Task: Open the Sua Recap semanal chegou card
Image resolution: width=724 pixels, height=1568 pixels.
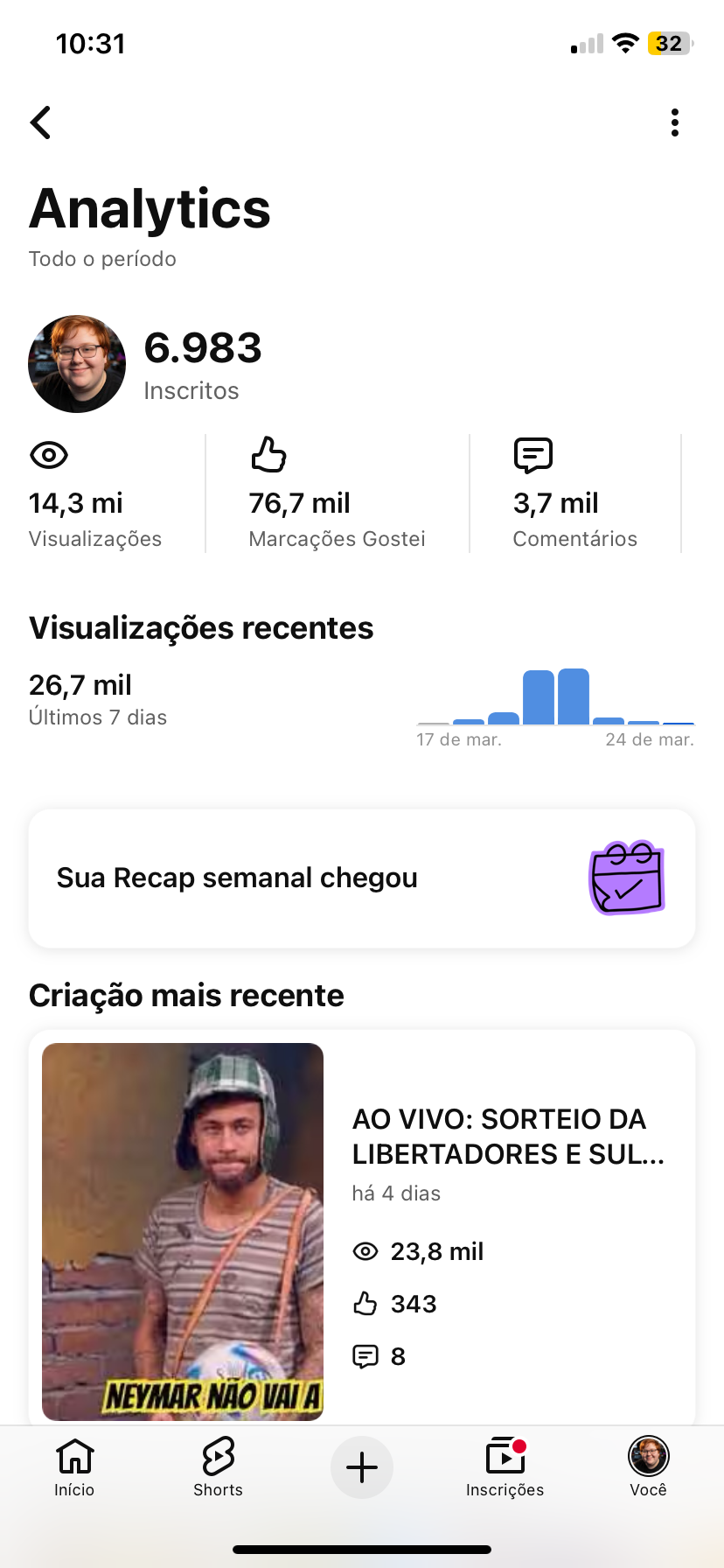Action: tap(362, 878)
